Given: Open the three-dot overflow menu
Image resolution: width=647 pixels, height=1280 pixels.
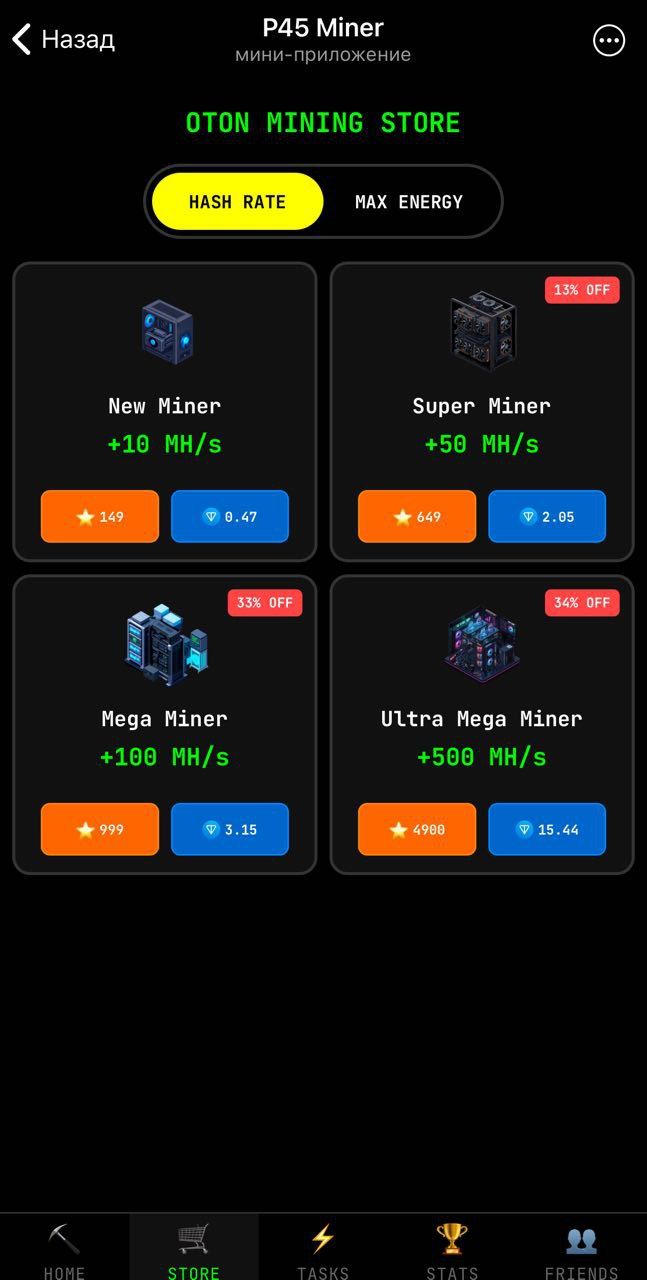Looking at the screenshot, I should pos(609,40).
